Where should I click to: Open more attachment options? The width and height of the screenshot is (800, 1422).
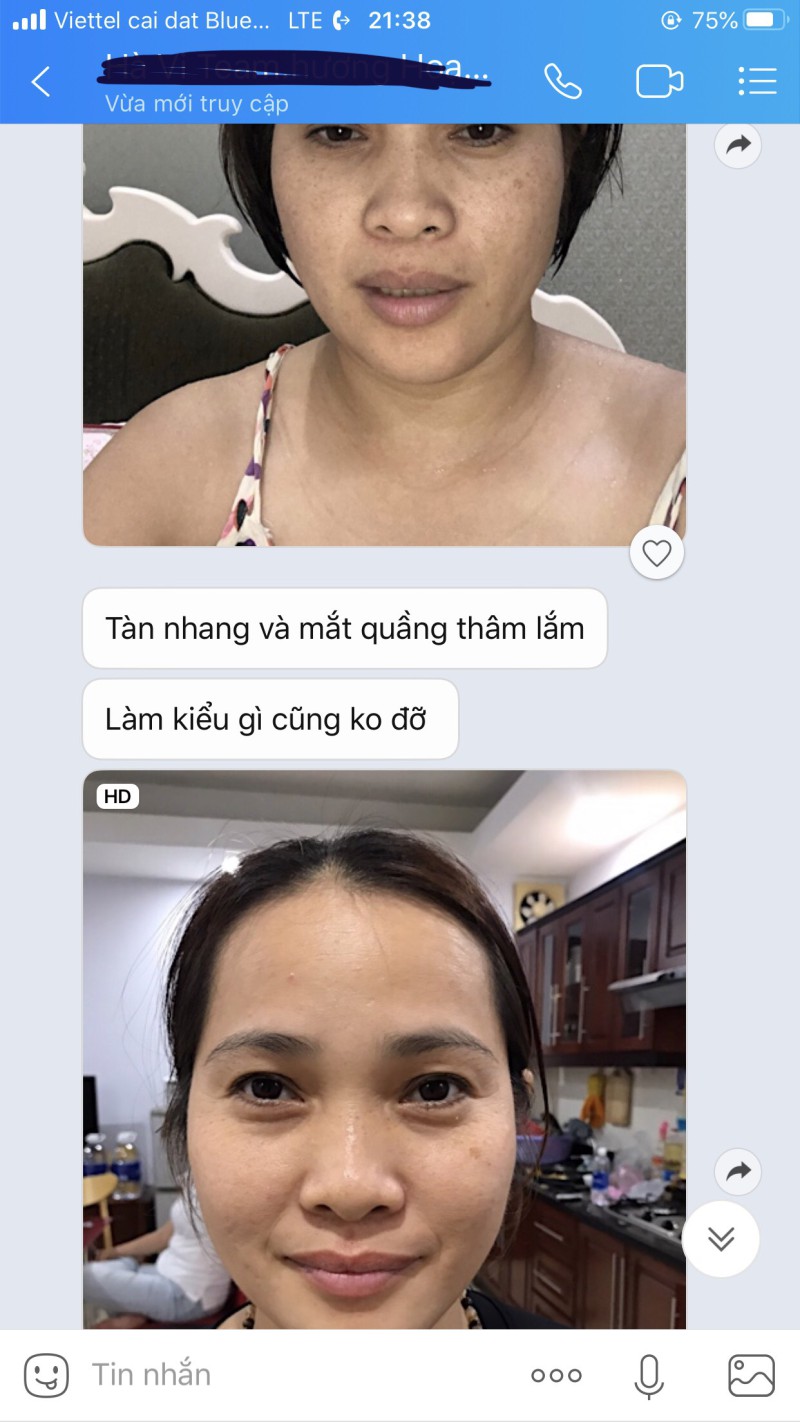coord(556,1375)
